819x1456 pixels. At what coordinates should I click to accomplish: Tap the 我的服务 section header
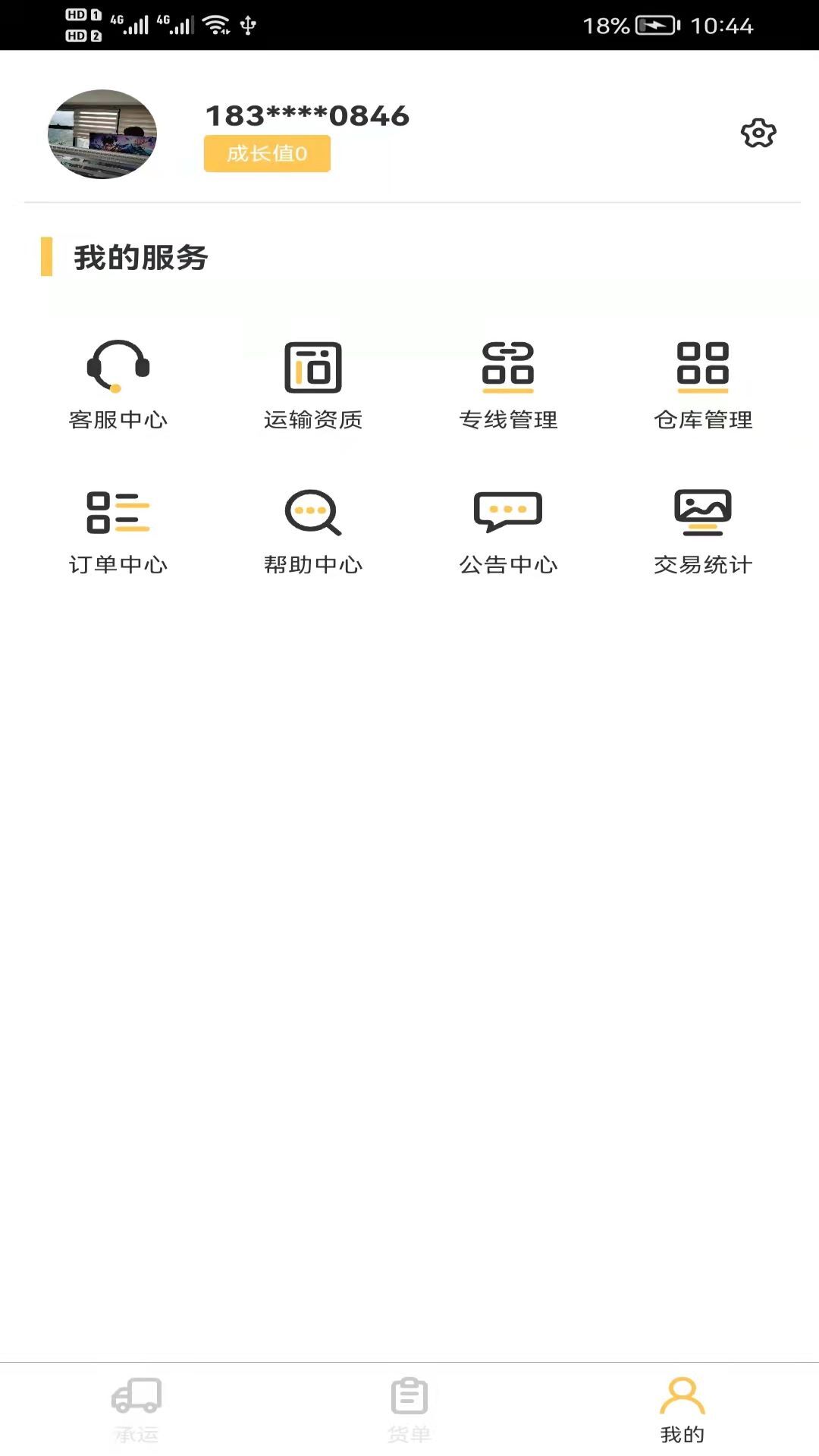140,257
